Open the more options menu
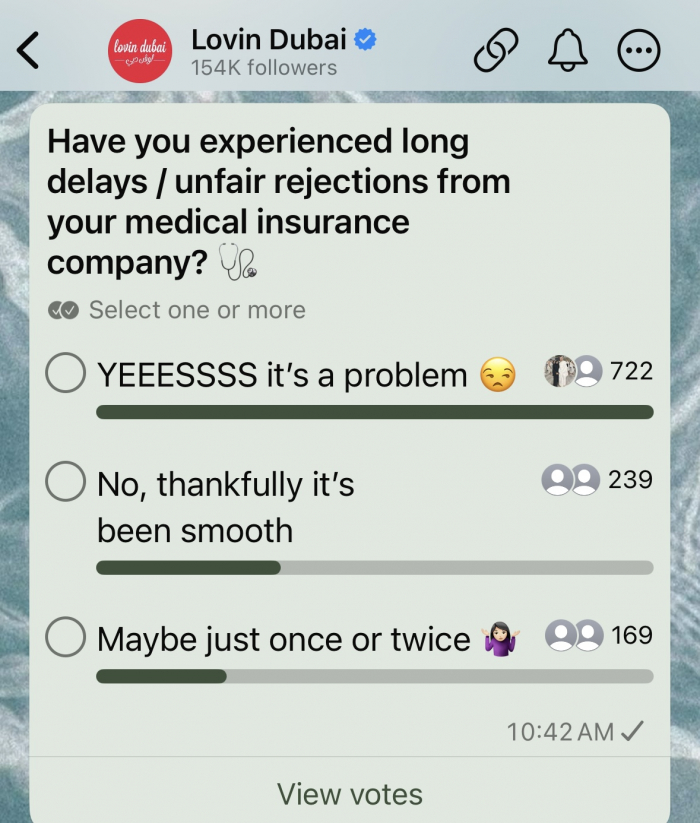This screenshot has width=700, height=823. coord(640,51)
